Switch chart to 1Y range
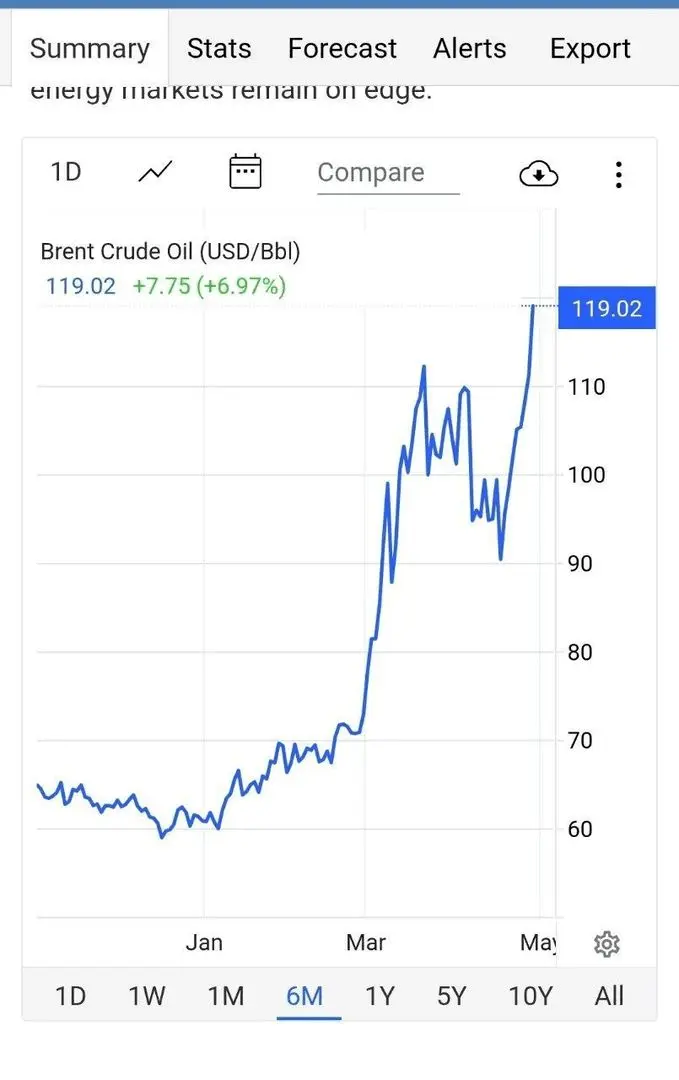Image resolution: width=679 pixels, height=1080 pixels. [380, 995]
